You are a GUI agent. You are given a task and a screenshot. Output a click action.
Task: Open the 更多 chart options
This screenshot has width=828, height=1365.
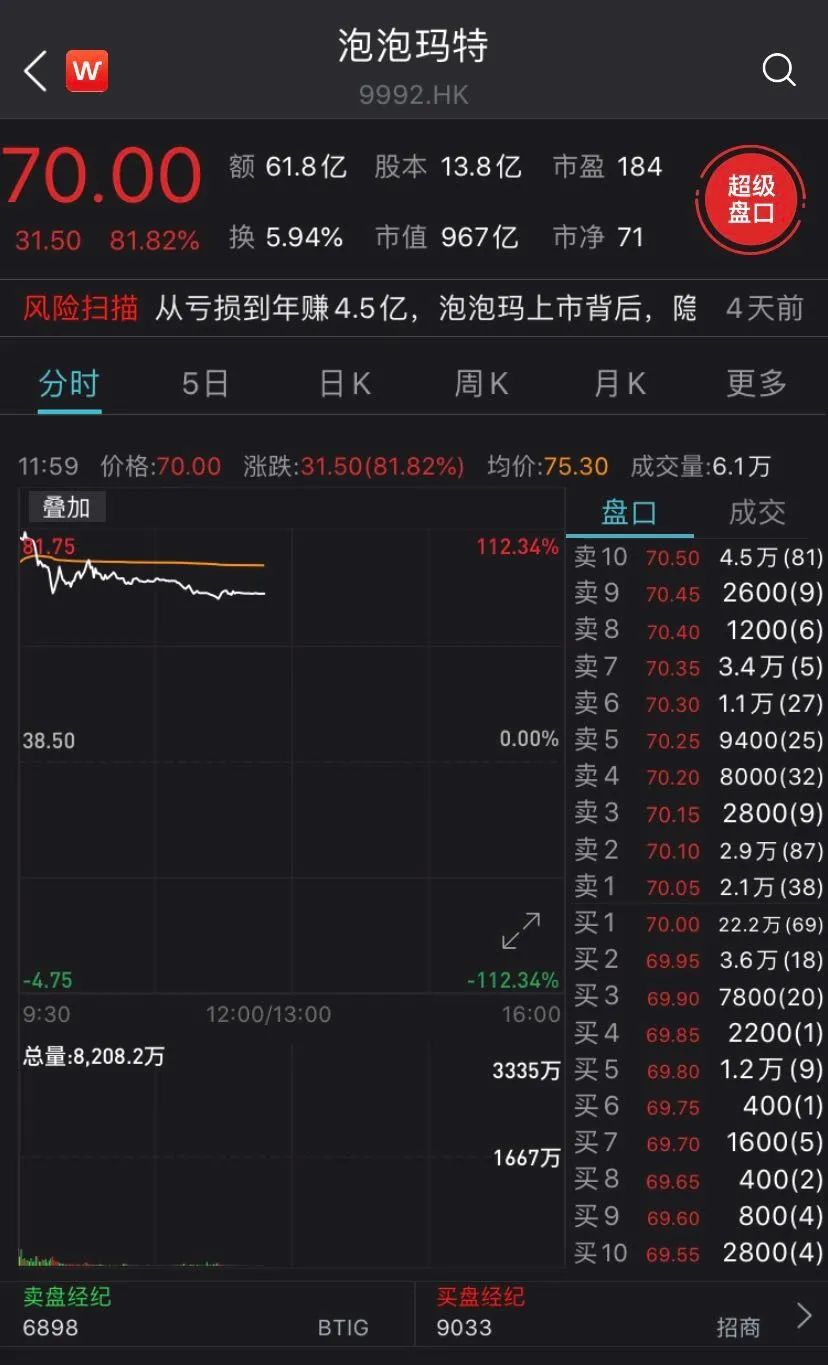(x=757, y=383)
